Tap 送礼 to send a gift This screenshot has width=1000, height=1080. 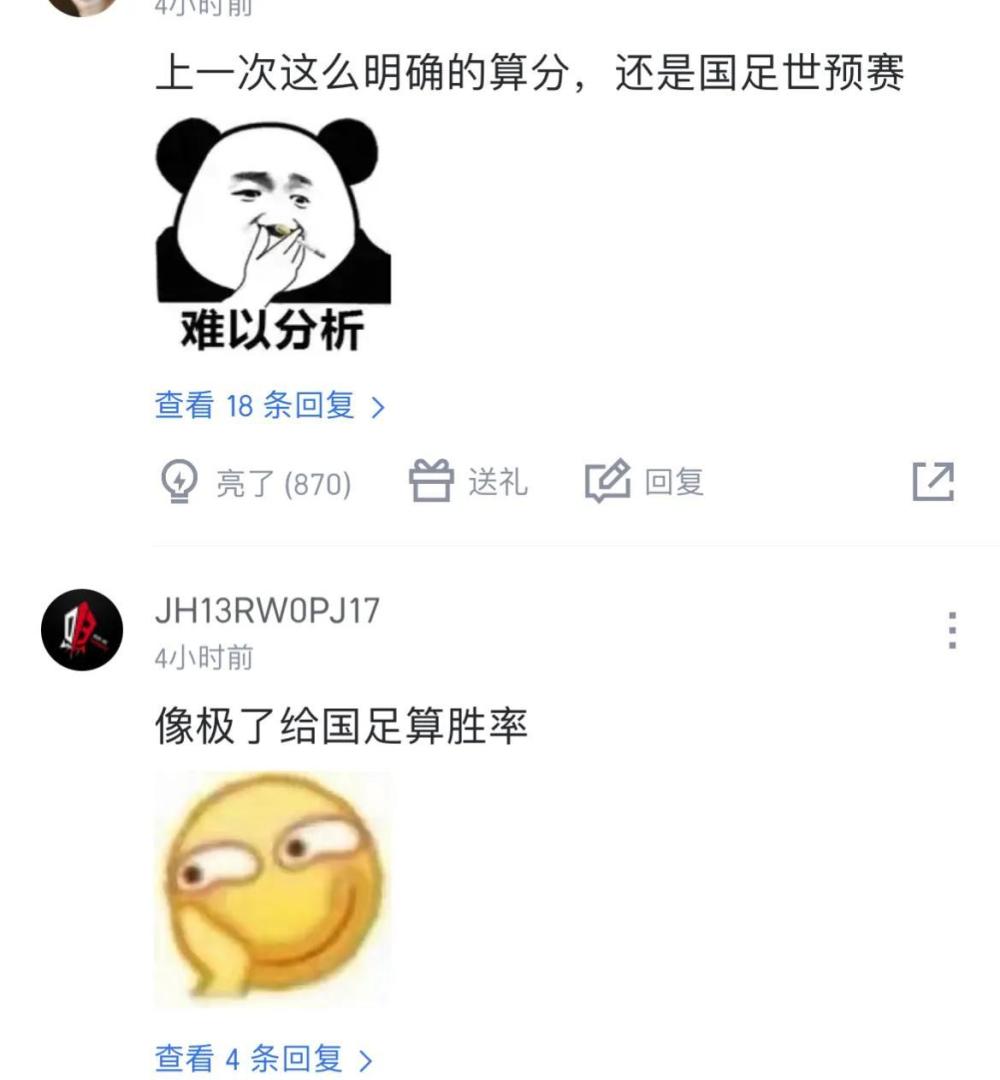[x=468, y=483]
